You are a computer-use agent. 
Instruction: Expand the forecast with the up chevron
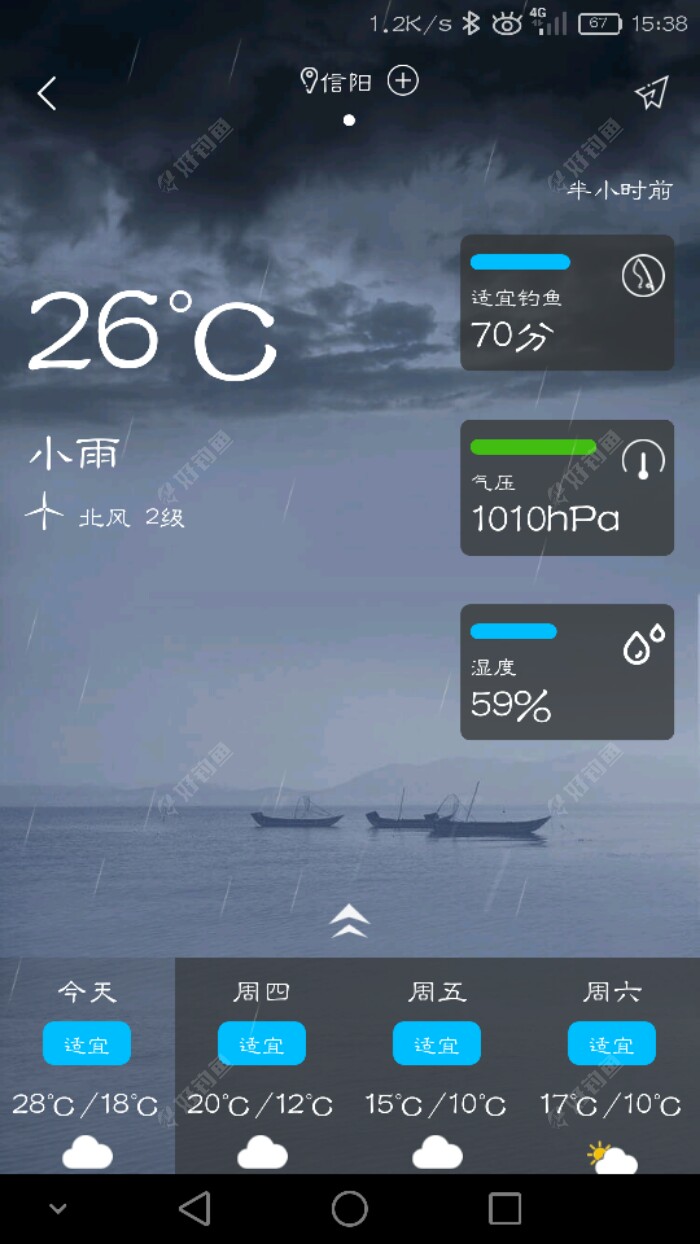pyautogui.click(x=349, y=921)
